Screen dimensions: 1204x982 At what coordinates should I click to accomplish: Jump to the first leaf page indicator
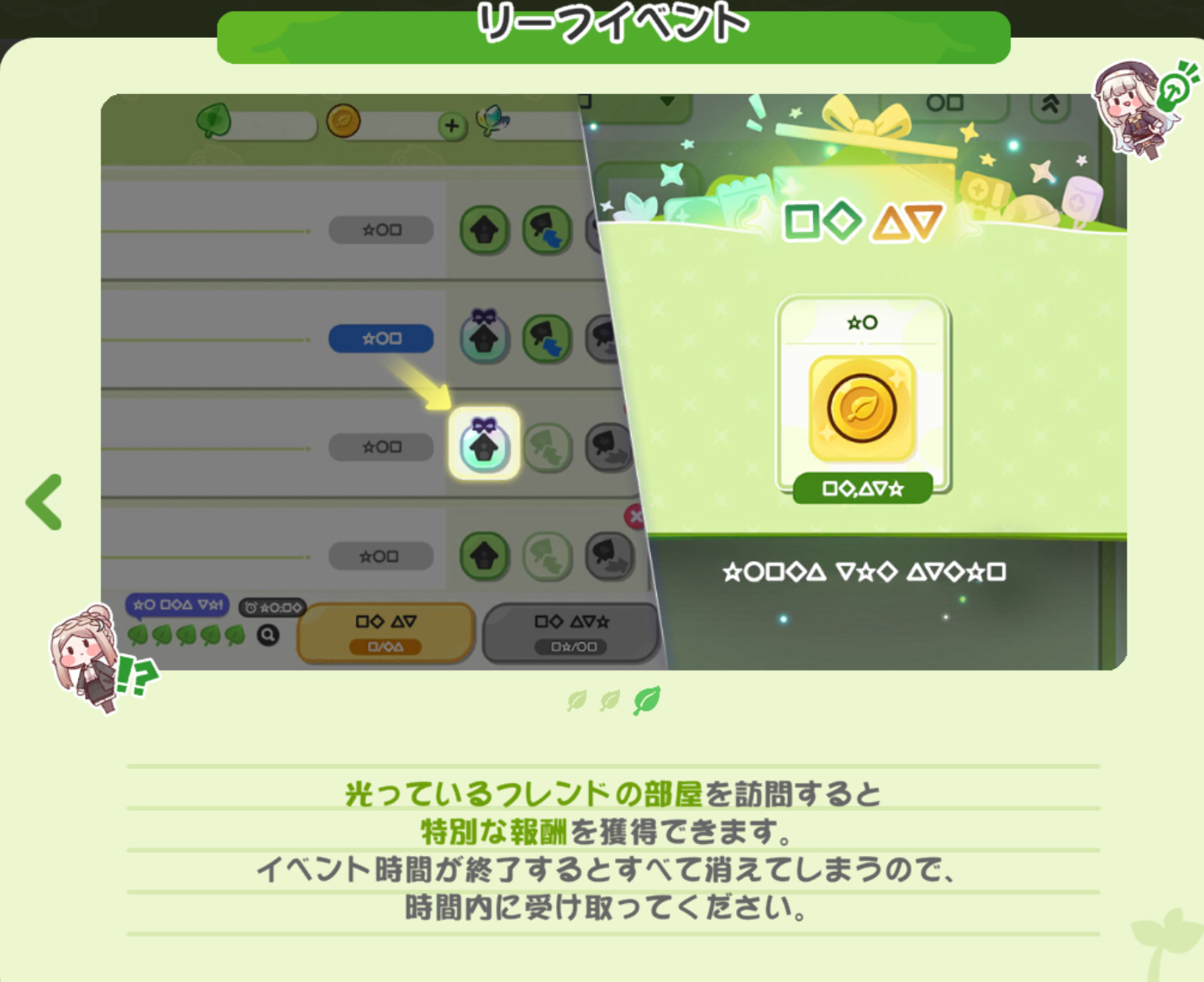(x=576, y=700)
